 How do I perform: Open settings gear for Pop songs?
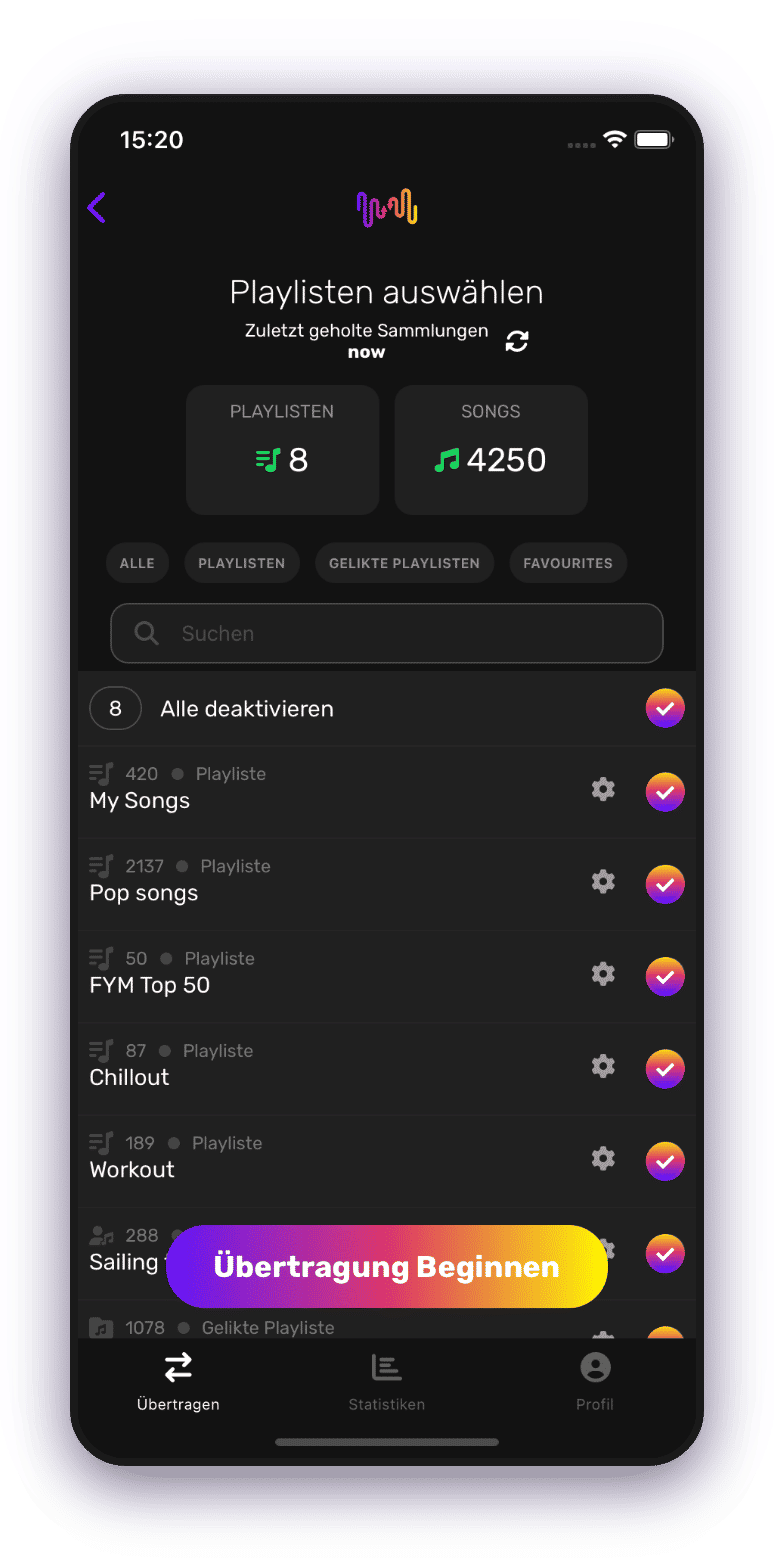603,881
